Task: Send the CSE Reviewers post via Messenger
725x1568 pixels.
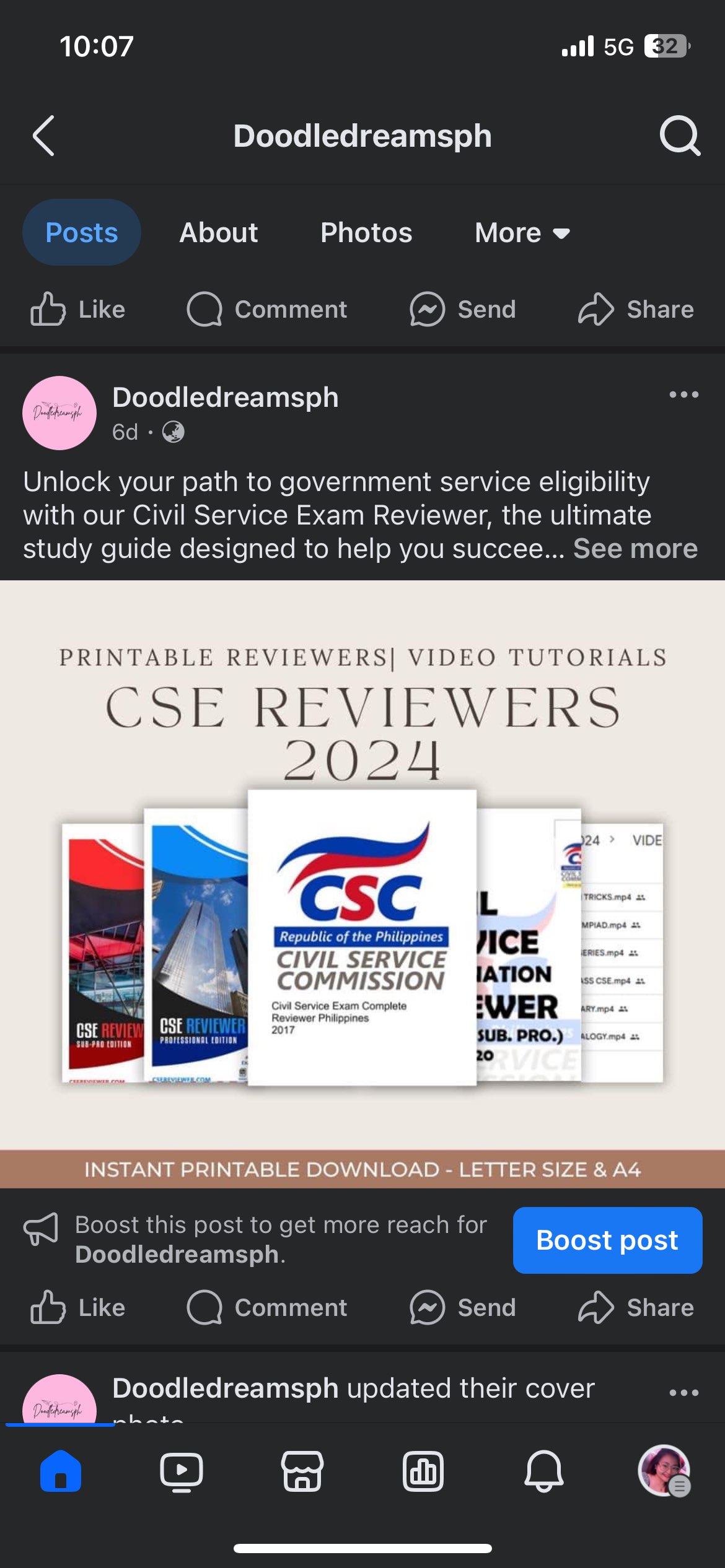Action: click(x=462, y=1307)
